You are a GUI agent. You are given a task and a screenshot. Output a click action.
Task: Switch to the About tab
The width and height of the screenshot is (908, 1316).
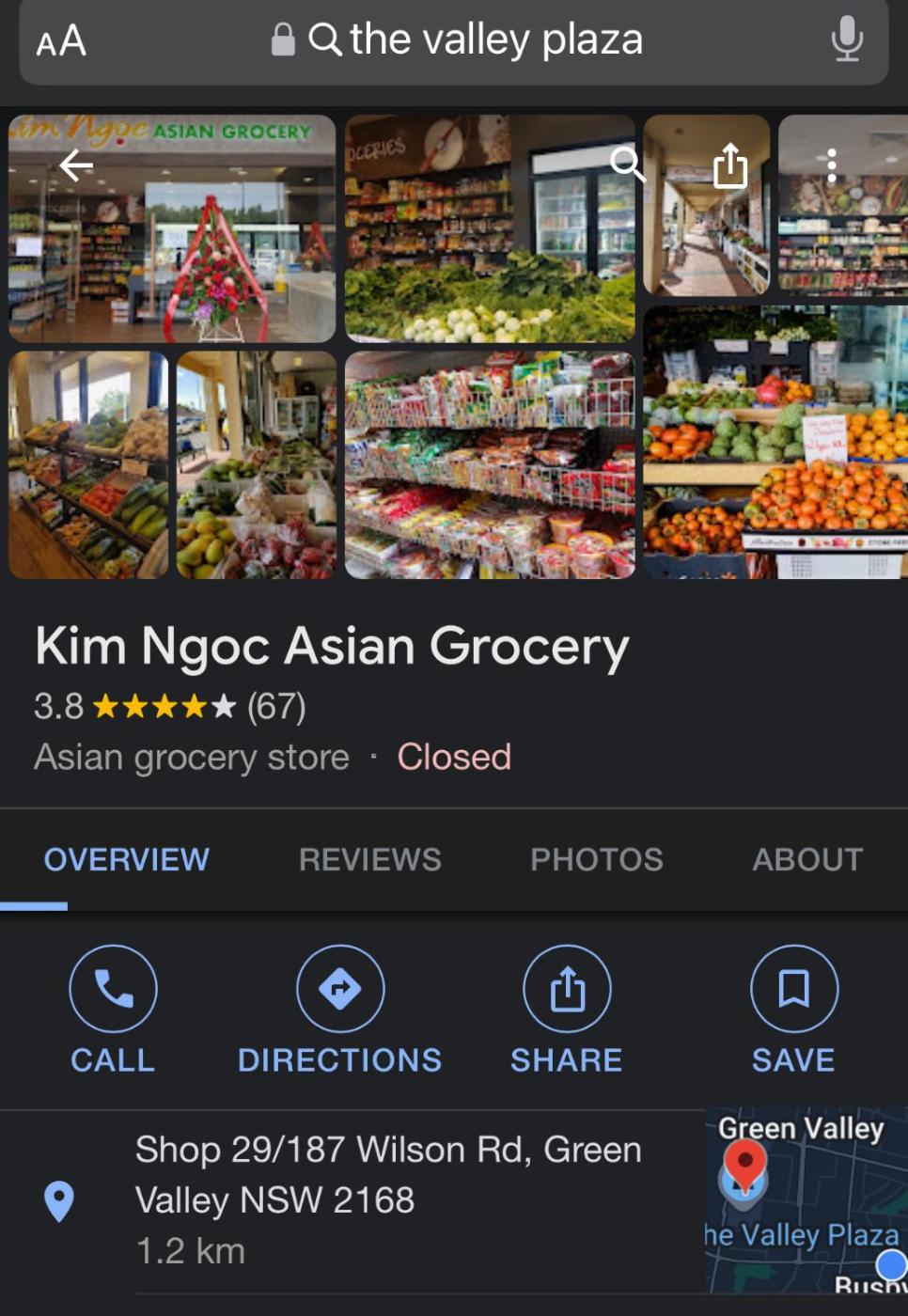[x=806, y=859]
